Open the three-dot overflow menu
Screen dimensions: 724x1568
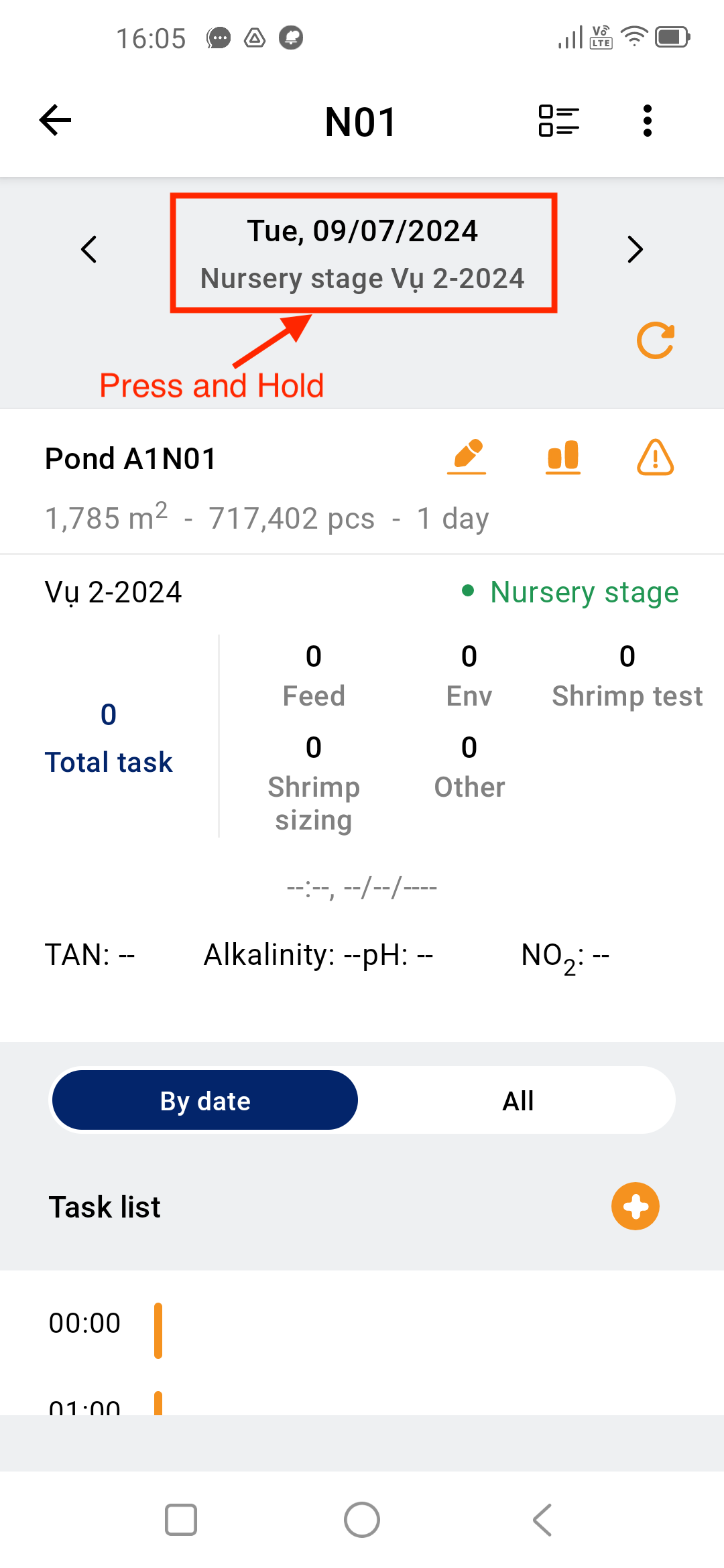click(647, 121)
